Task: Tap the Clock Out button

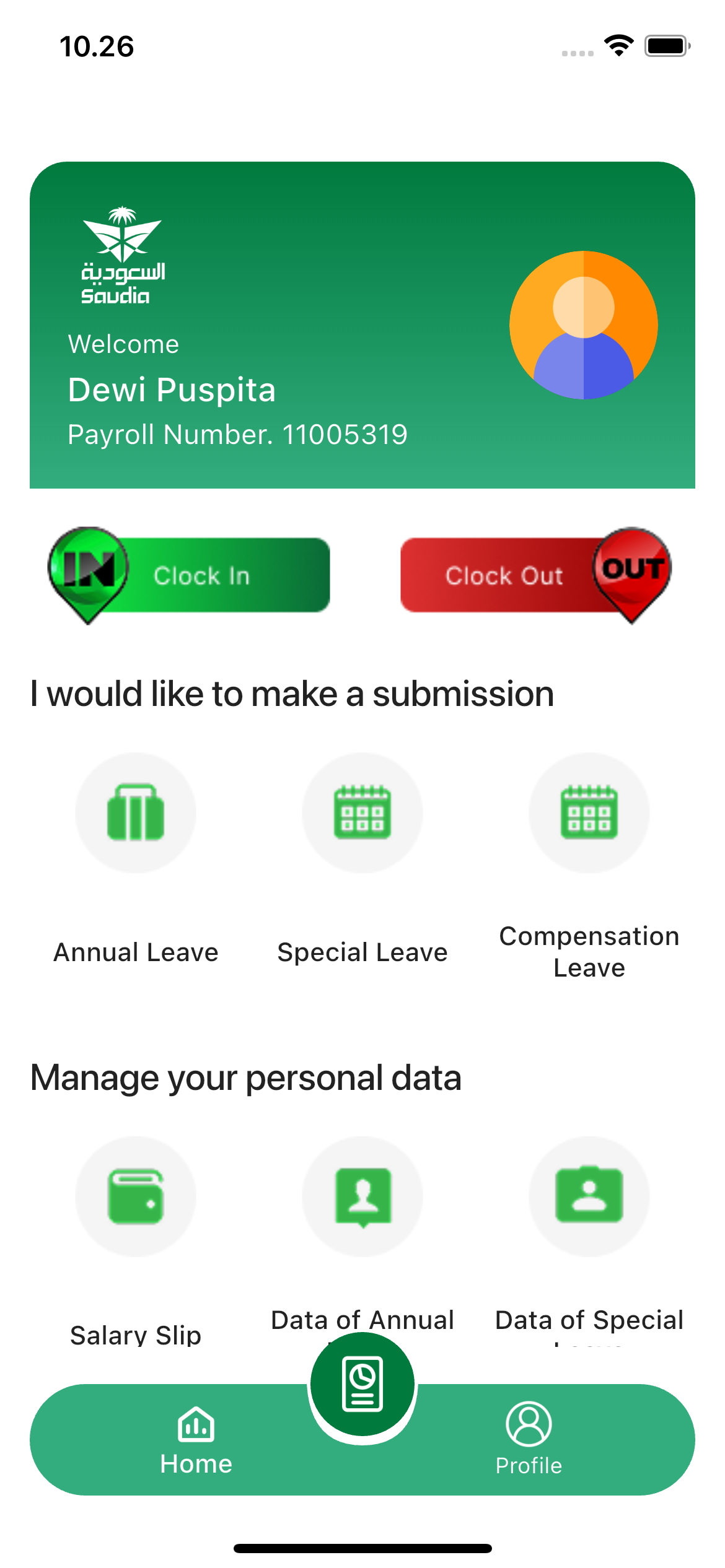Action: 534,575
